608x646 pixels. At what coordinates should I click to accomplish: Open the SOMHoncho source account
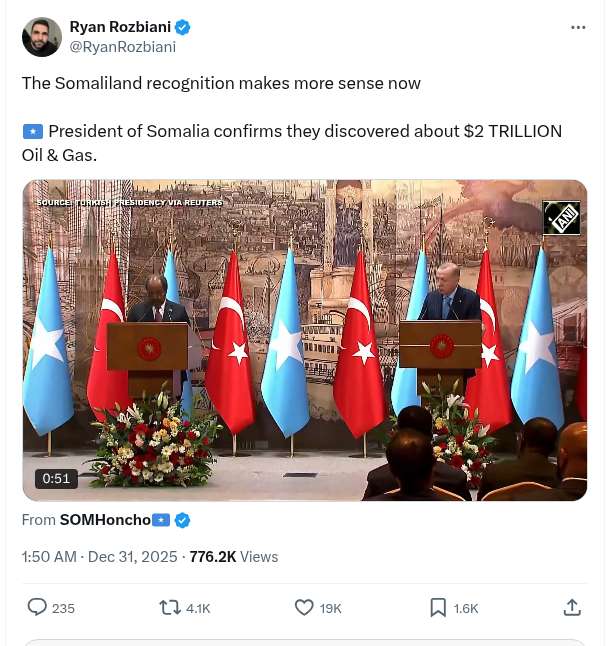point(105,520)
